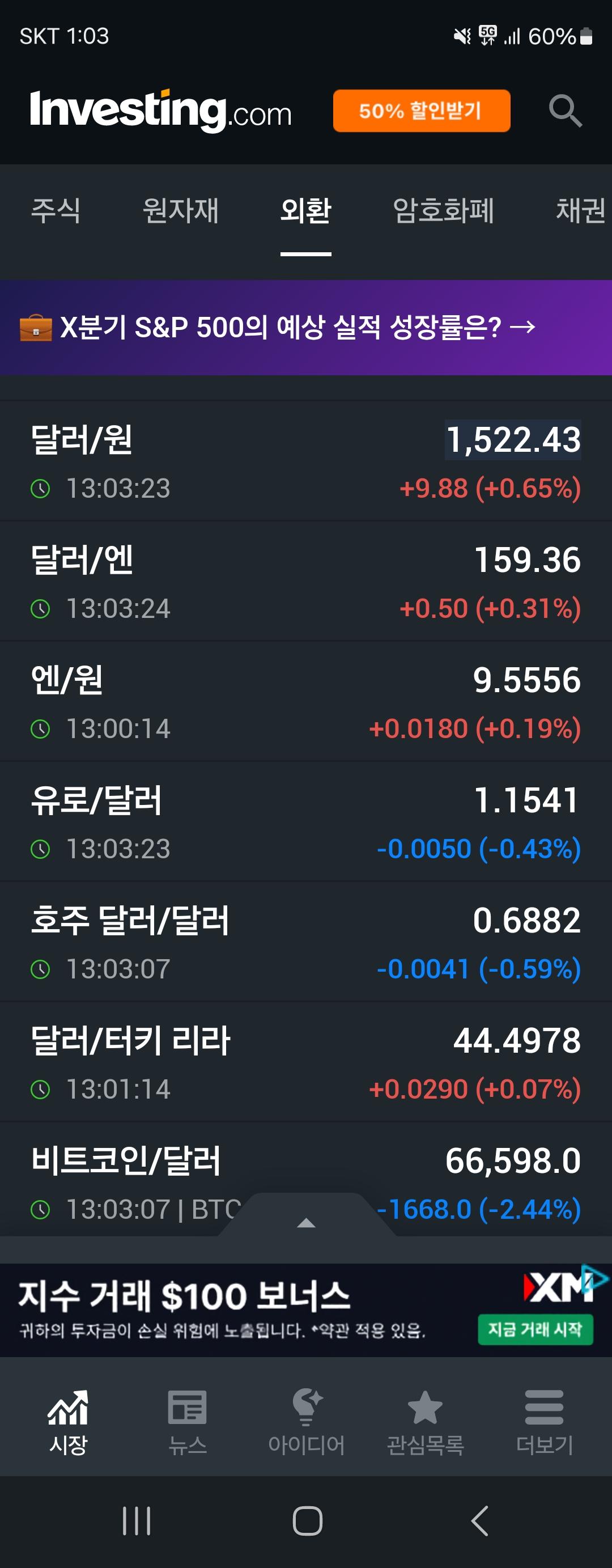Open the 달러/터키 리라 row
The image size is (612, 1568).
pos(304,1062)
